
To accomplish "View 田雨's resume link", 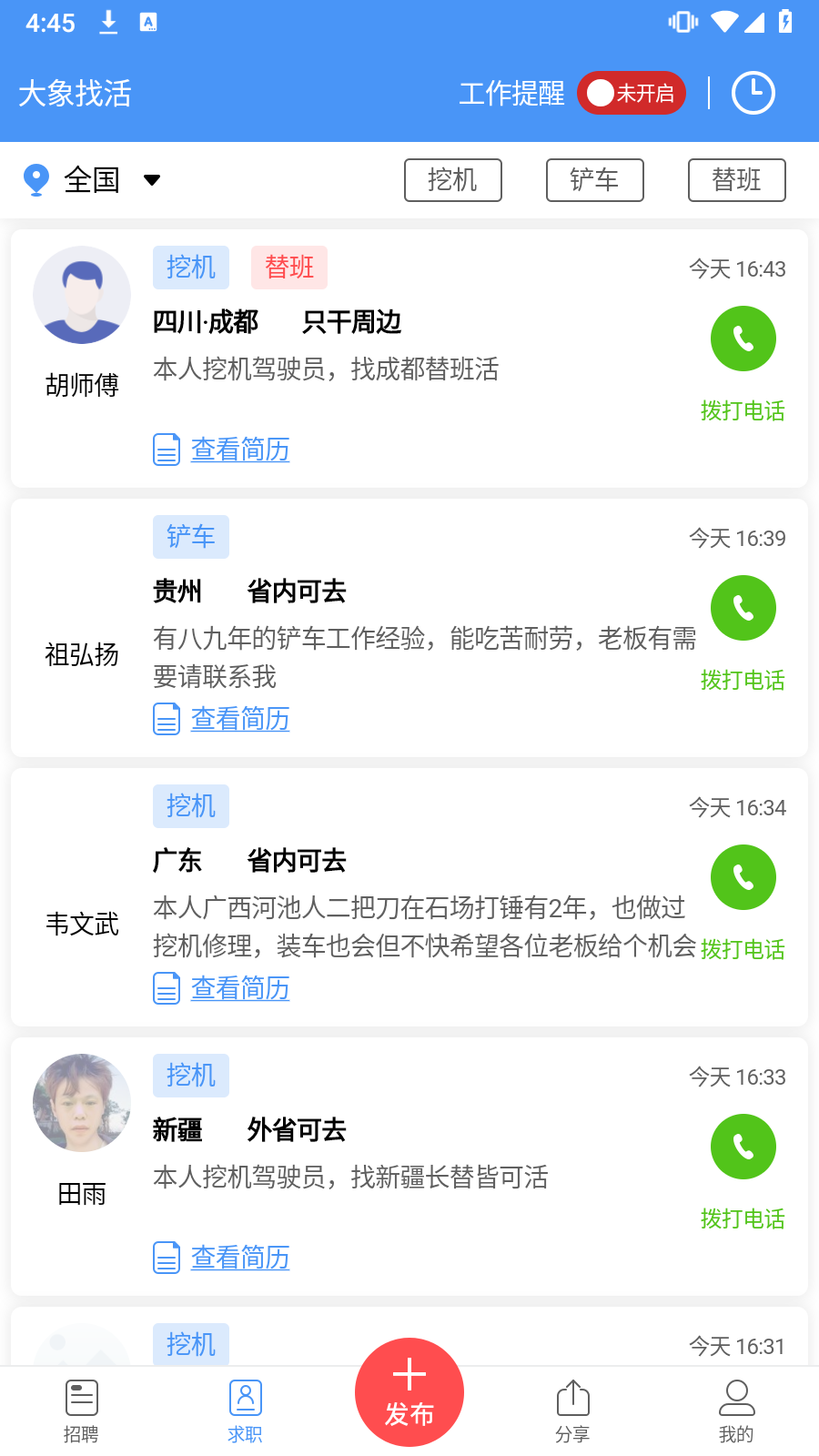I will pyautogui.click(x=239, y=1258).
